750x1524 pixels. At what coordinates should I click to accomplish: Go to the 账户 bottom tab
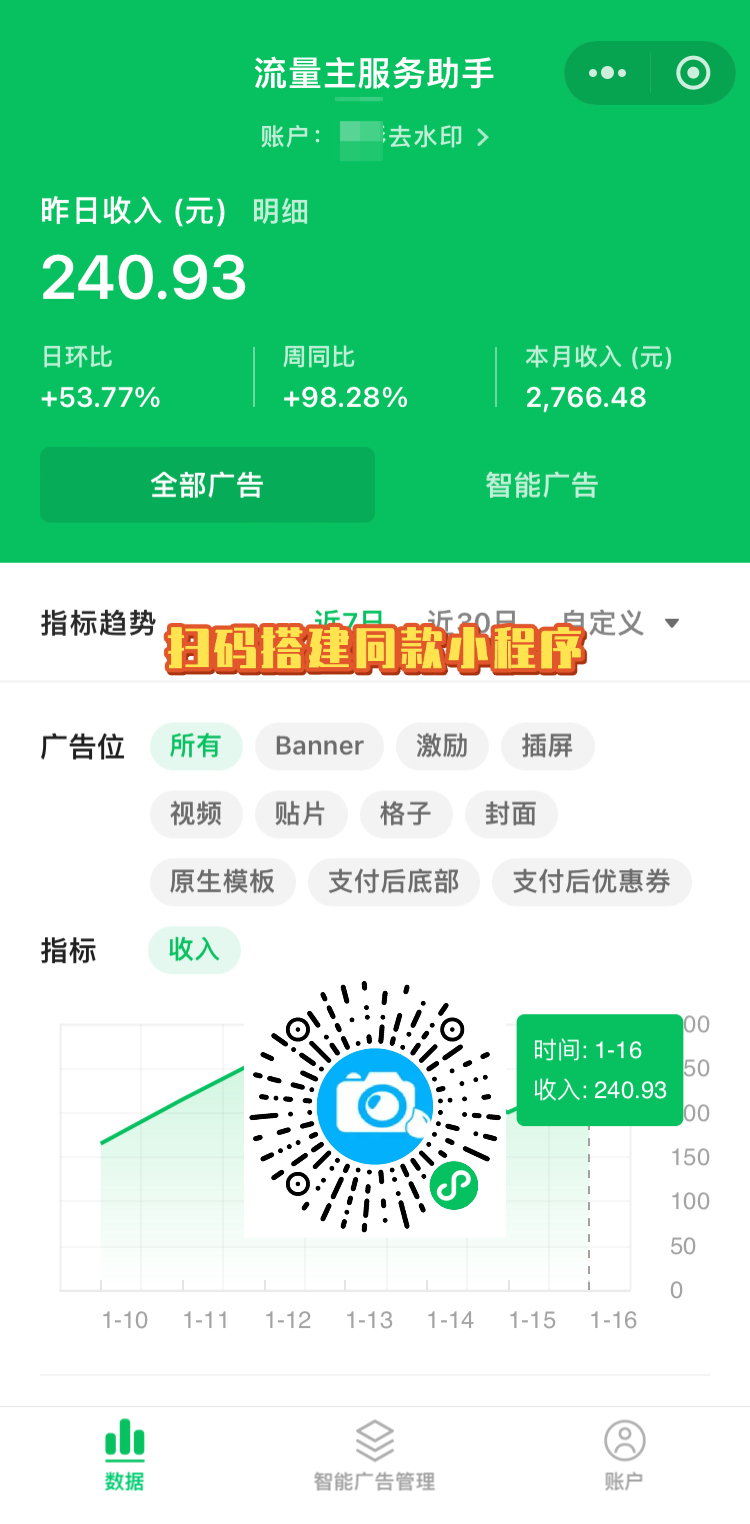624,1455
